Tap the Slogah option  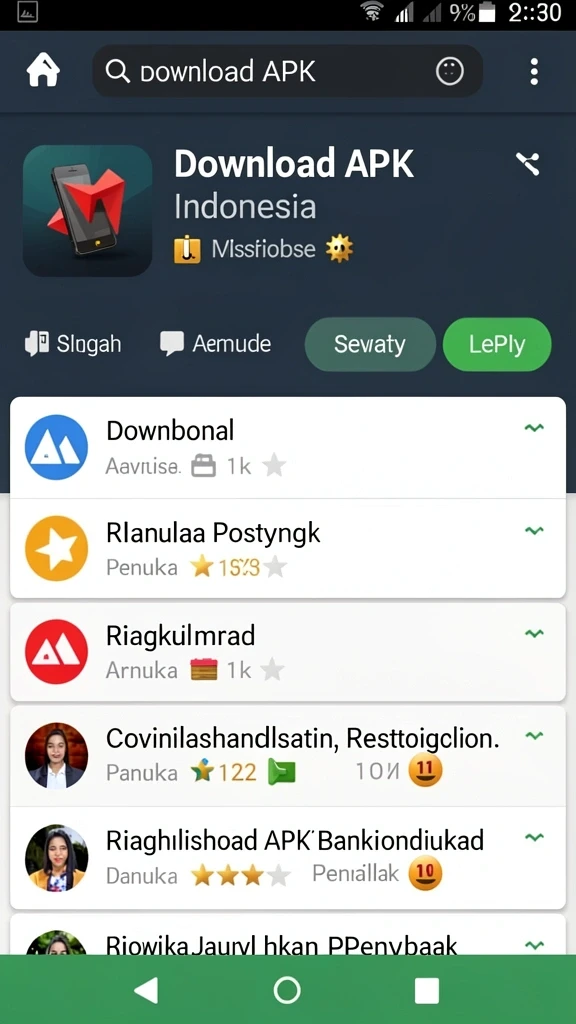[72, 344]
